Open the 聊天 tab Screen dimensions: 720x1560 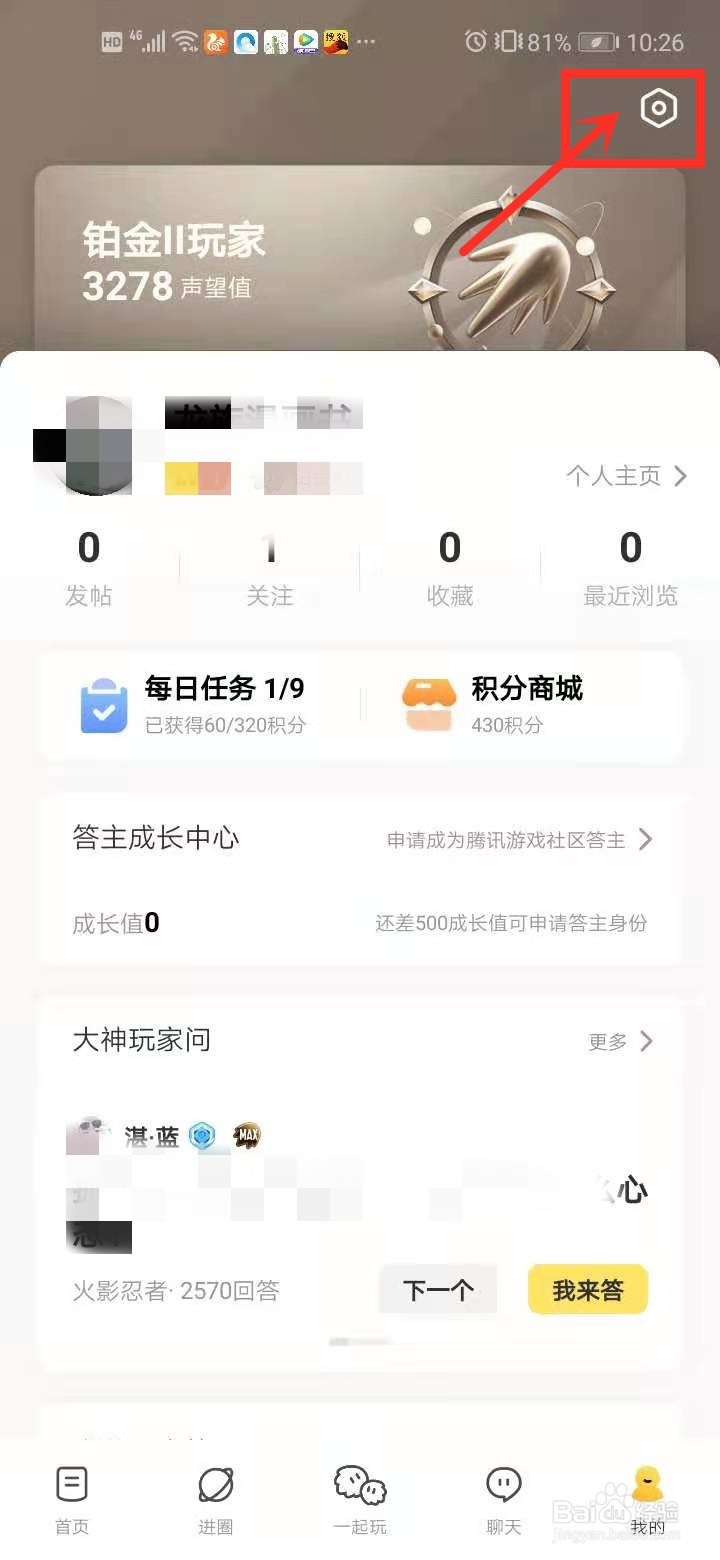504,1498
